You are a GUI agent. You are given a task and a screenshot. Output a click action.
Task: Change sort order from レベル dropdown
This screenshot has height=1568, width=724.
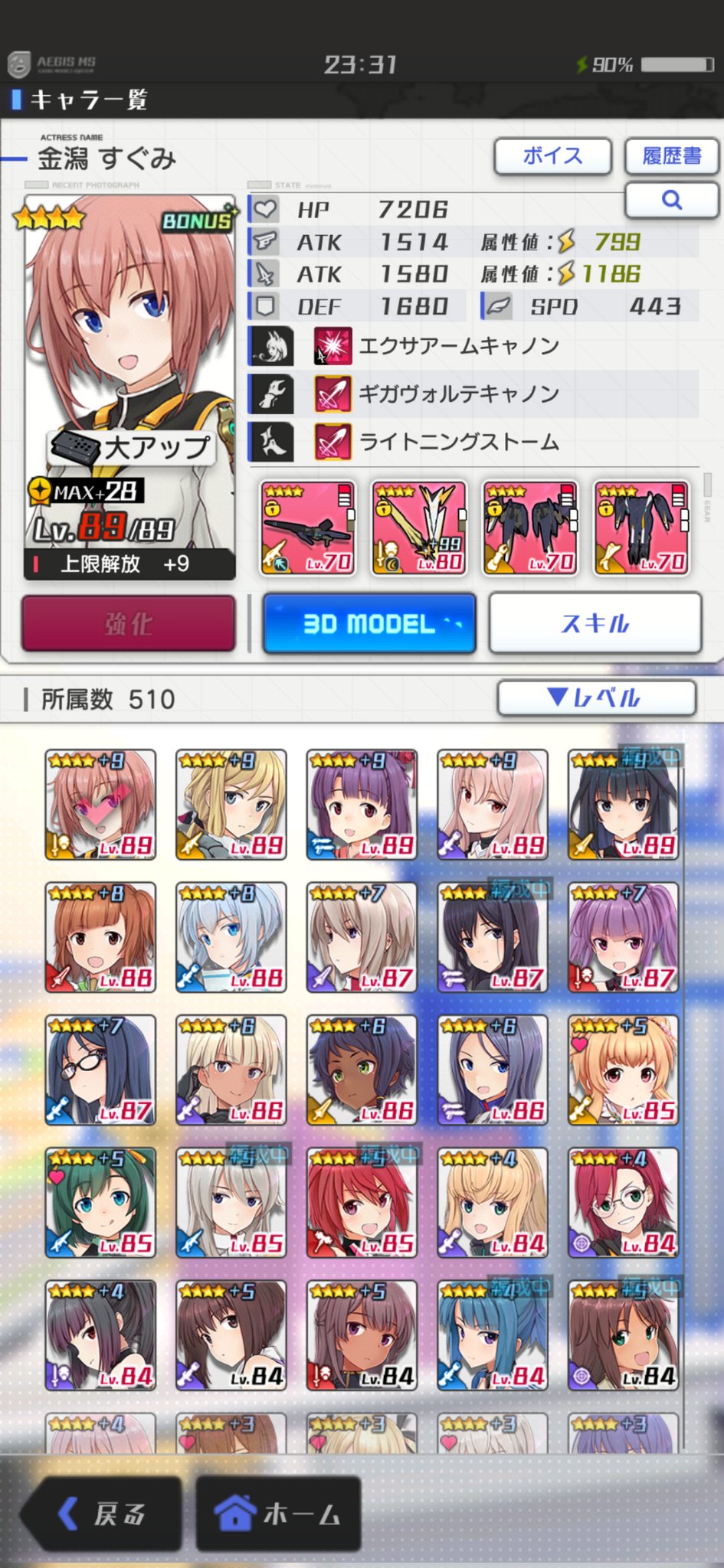point(596,697)
